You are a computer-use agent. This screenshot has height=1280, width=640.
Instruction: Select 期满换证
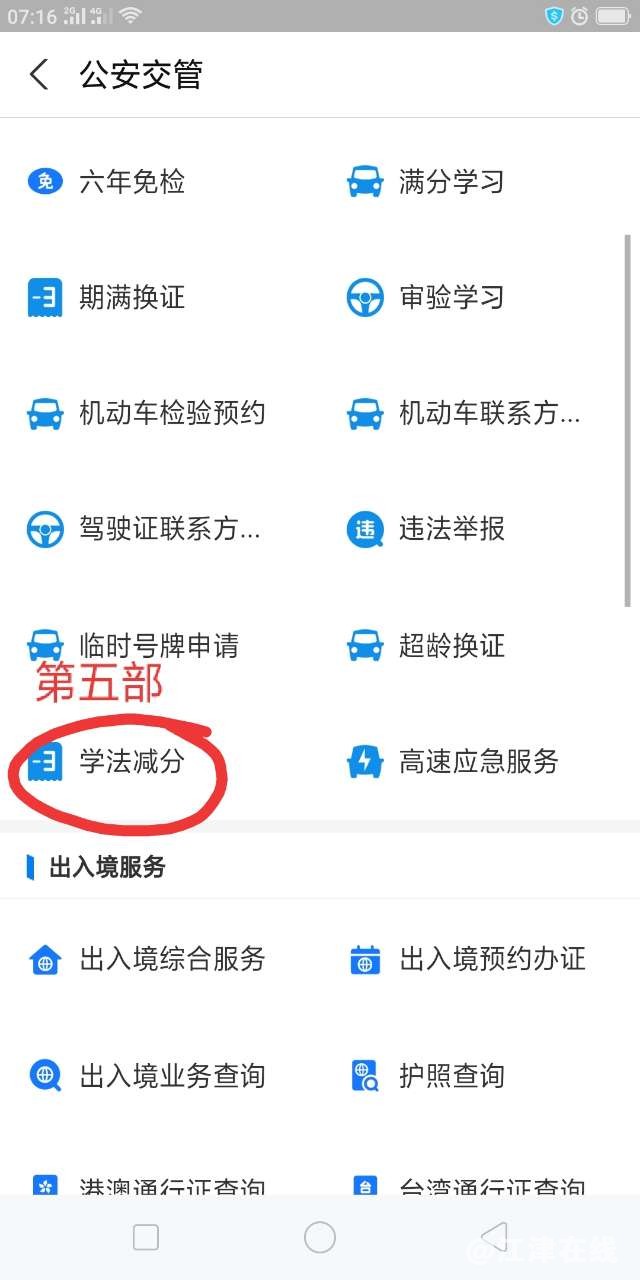131,298
